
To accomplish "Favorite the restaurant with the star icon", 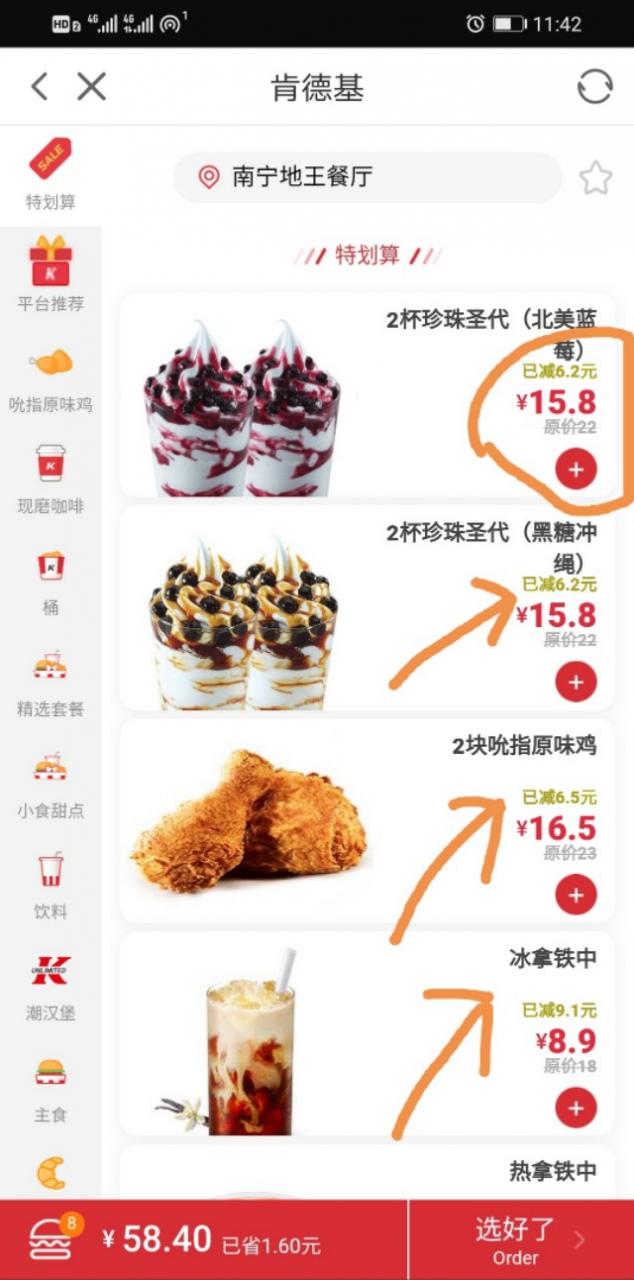I will coord(595,179).
